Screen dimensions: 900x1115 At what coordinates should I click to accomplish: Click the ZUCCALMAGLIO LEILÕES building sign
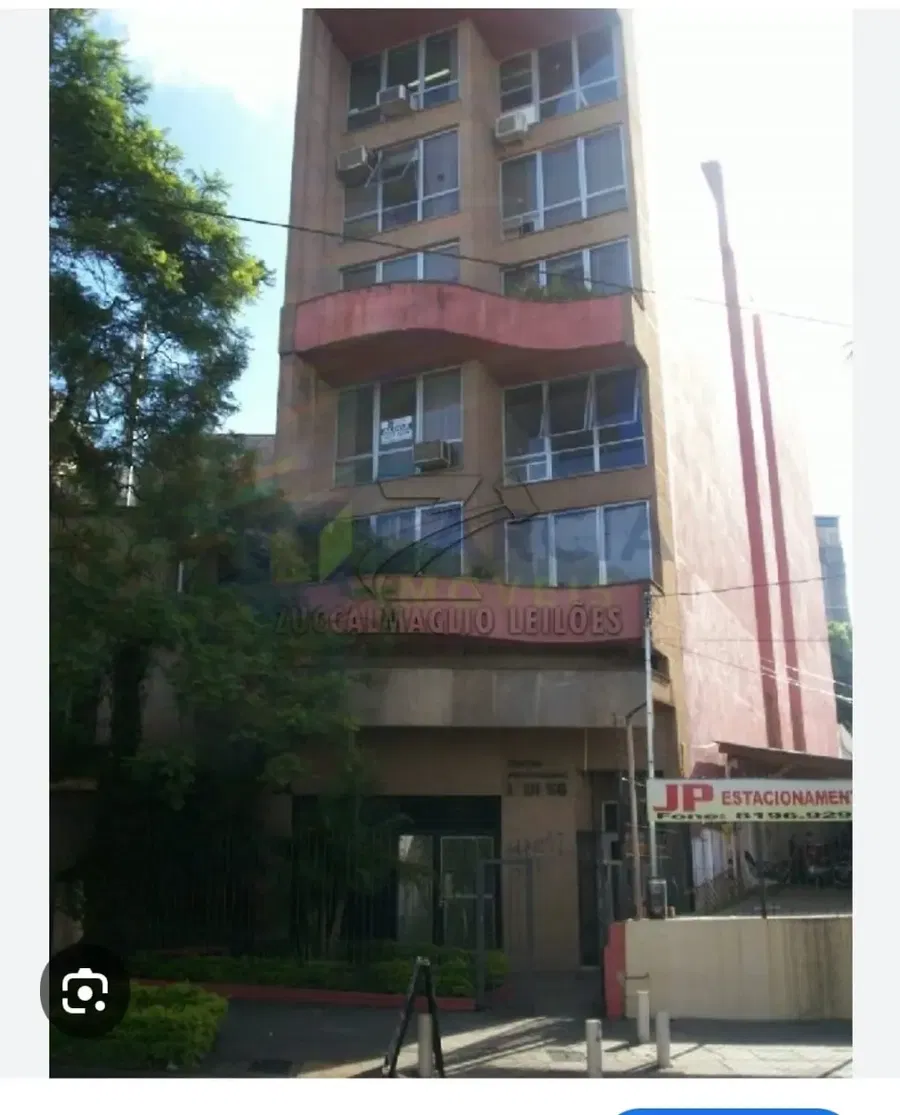tap(450, 620)
